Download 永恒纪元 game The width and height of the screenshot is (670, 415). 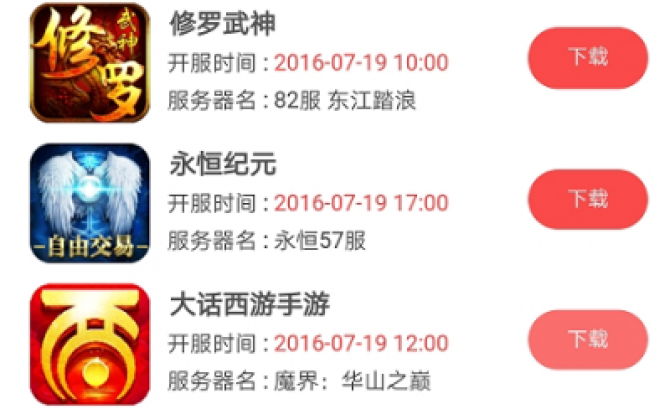click(587, 199)
